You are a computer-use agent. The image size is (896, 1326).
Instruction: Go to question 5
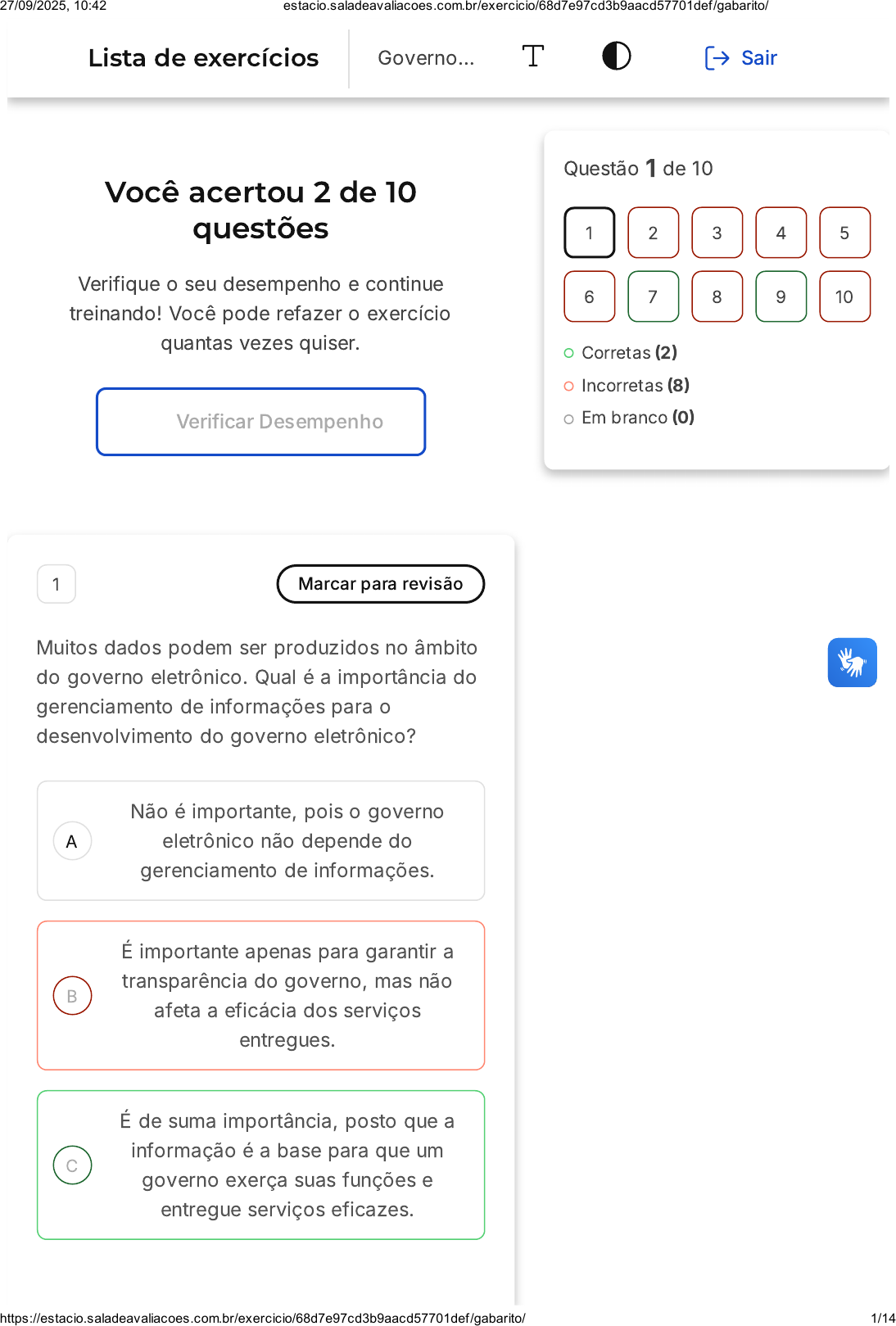coord(844,233)
